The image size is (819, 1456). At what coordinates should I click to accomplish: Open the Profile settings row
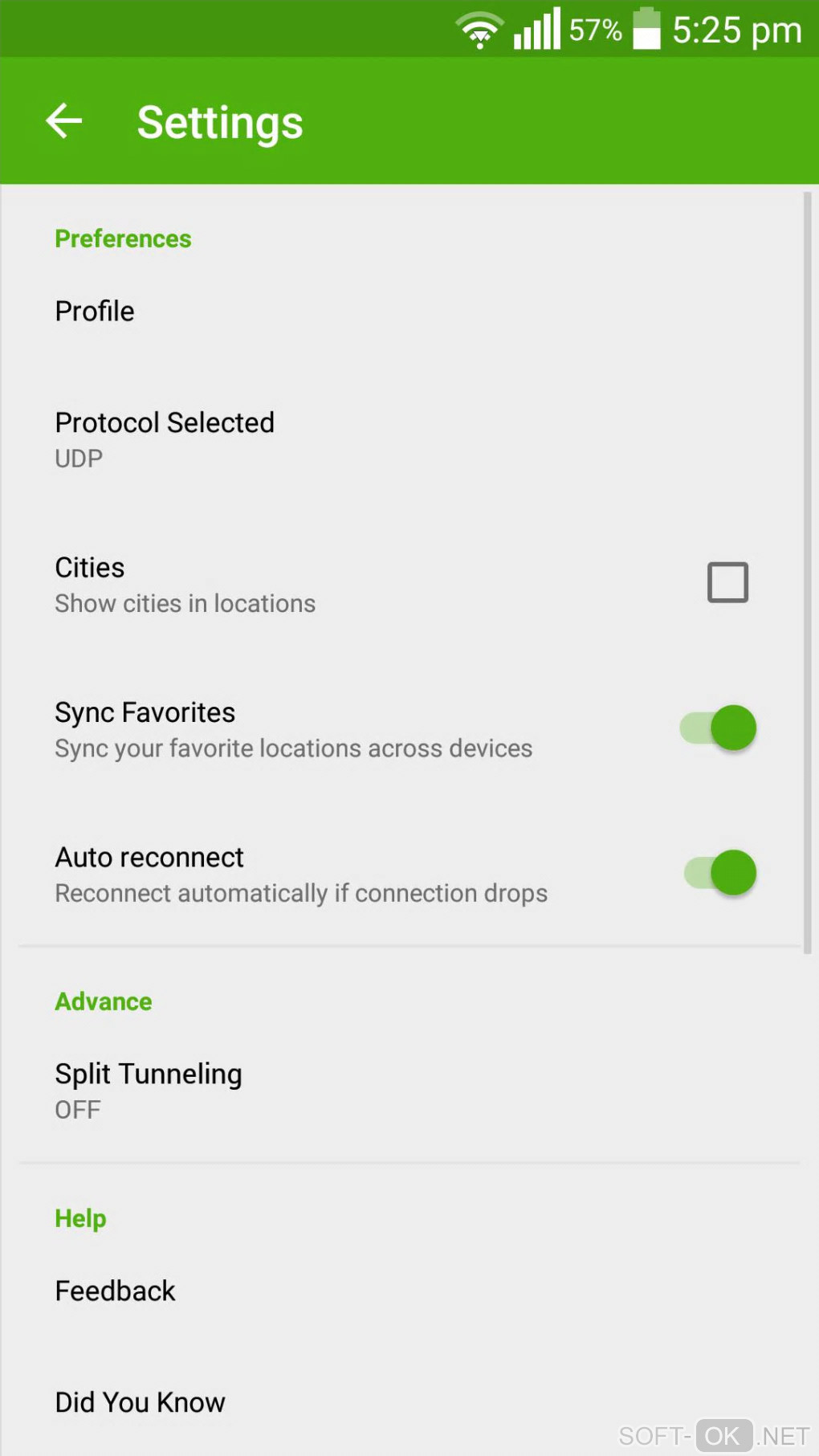pos(95,312)
